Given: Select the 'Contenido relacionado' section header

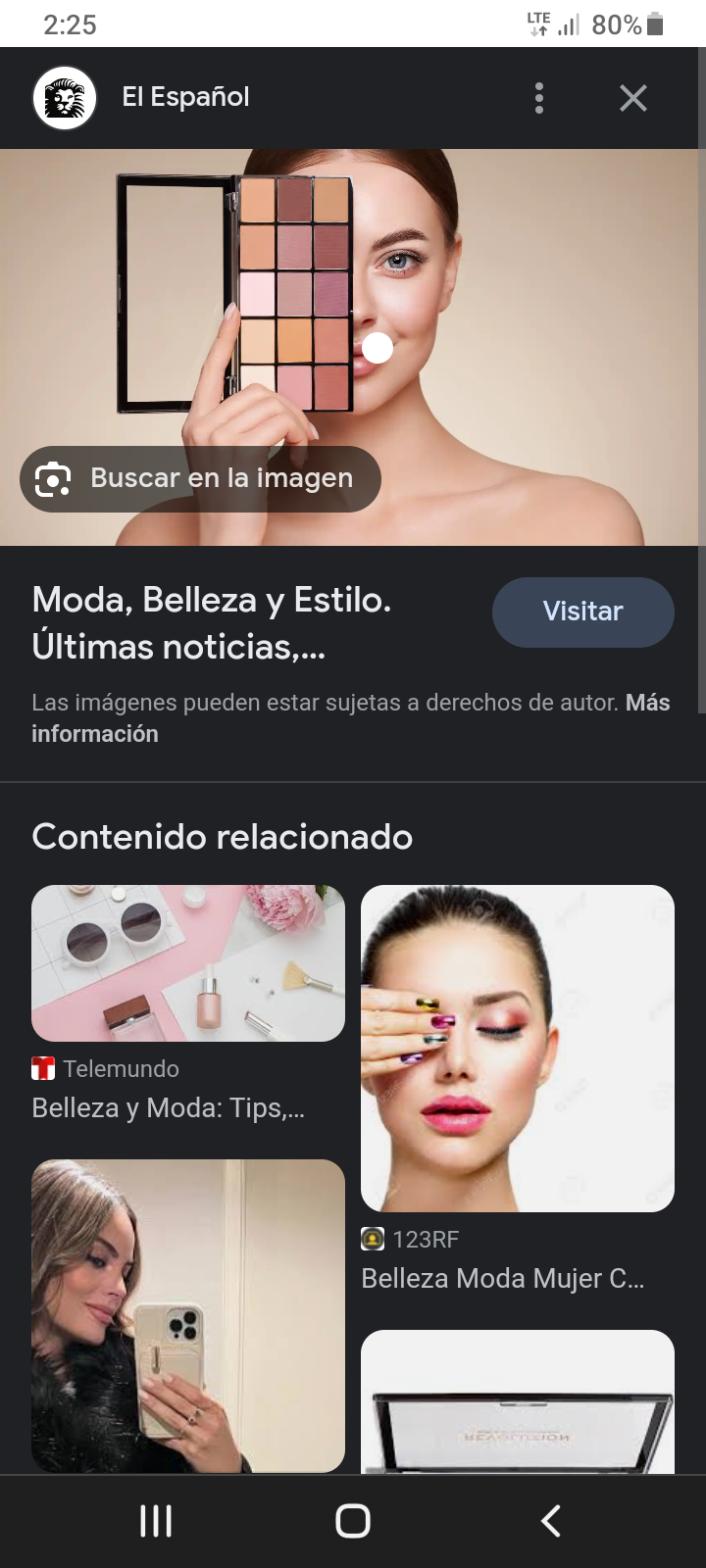Looking at the screenshot, I should click(x=222, y=837).
